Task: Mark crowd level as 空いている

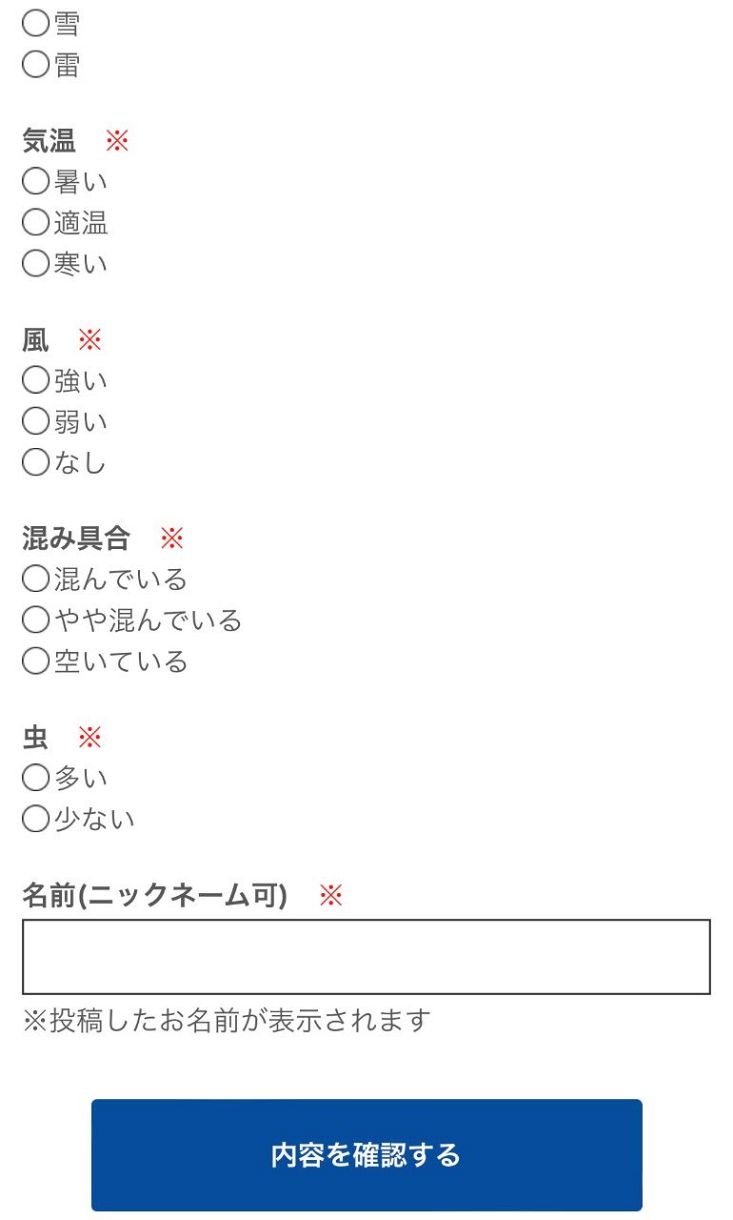Action: 36,661
